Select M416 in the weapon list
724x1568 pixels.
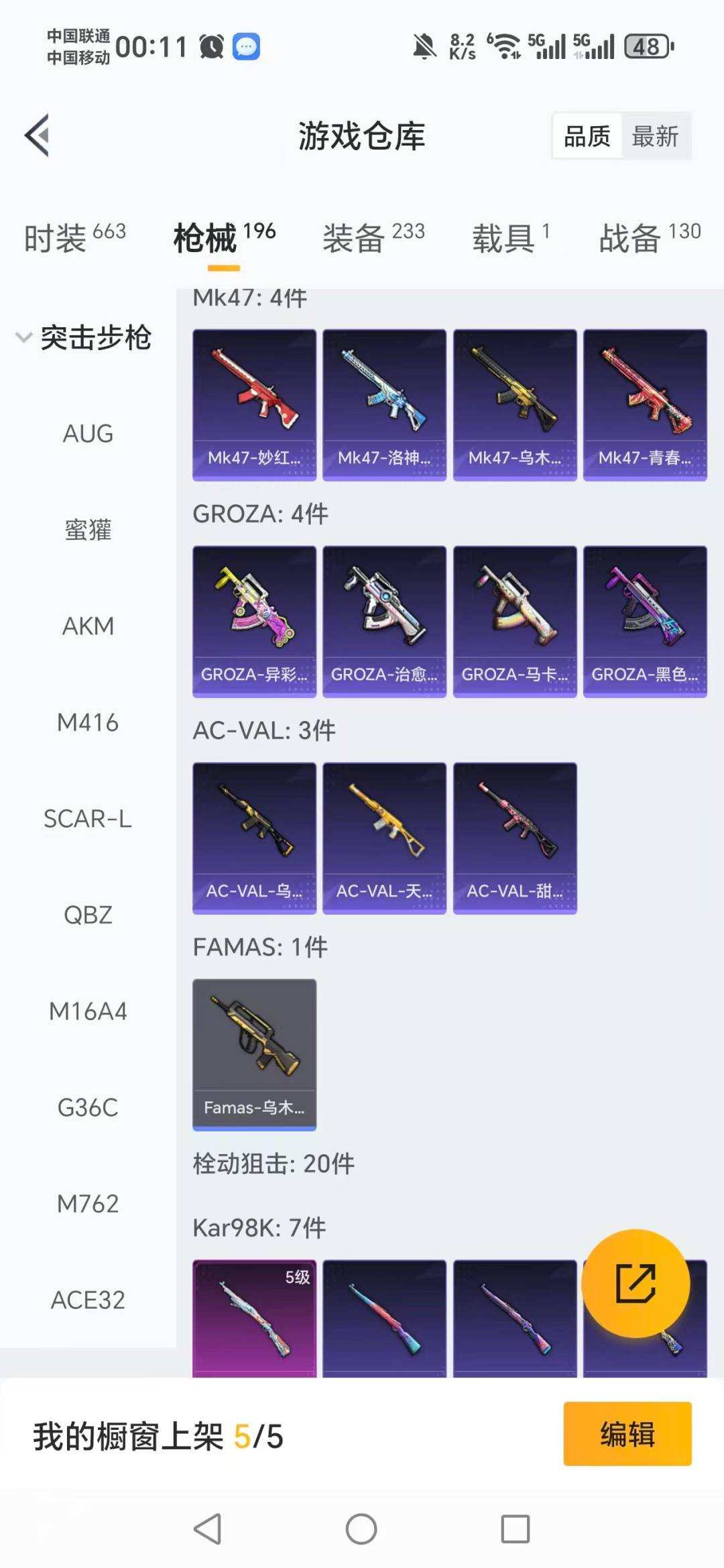[88, 723]
